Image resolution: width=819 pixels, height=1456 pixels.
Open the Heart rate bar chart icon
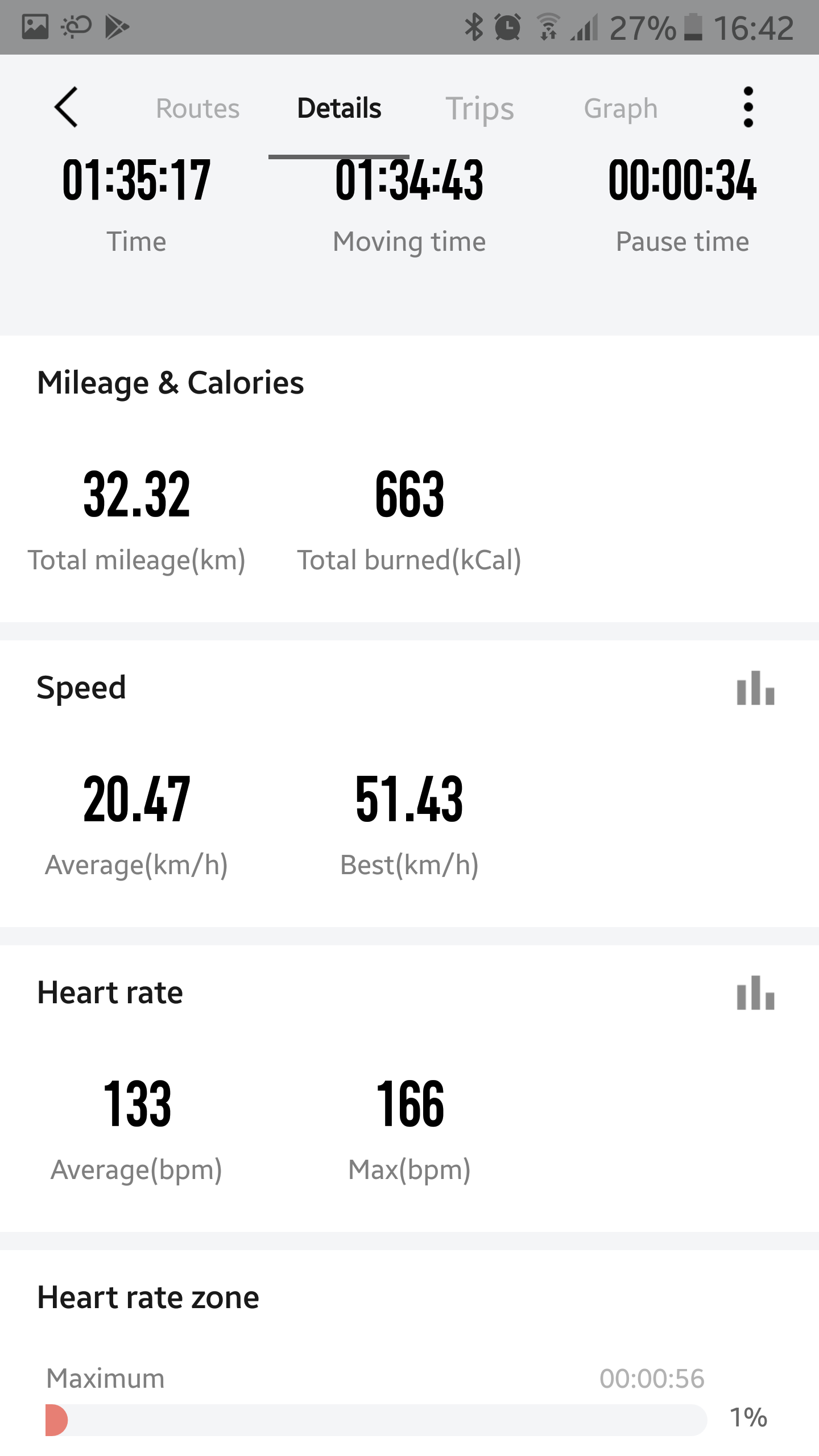[755, 992]
